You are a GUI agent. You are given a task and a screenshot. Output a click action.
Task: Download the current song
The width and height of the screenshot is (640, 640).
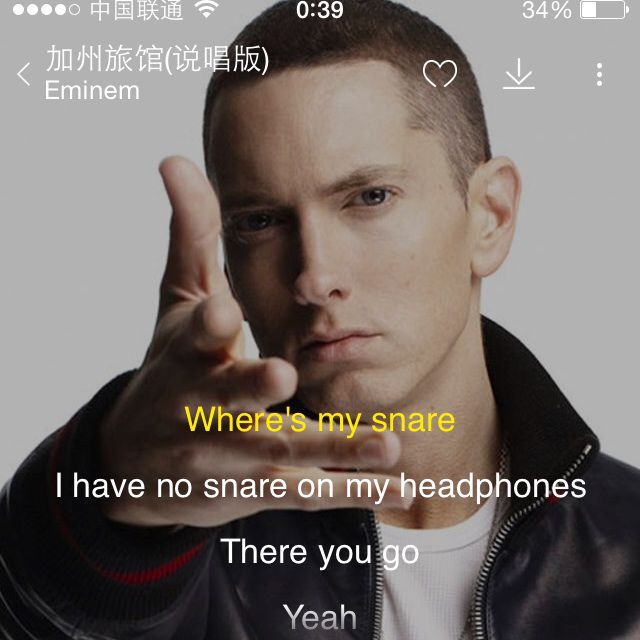pos(518,75)
